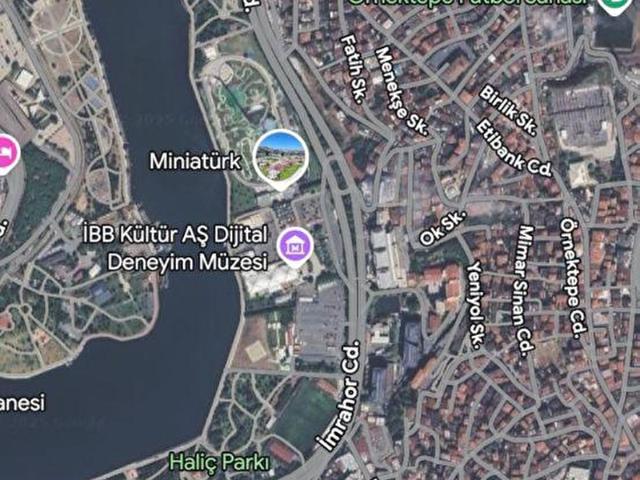This screenshot has width=640, height=480.
Task: Open the Miniatürk place marker
Action: pyautogui.click(x=279, y=157)
